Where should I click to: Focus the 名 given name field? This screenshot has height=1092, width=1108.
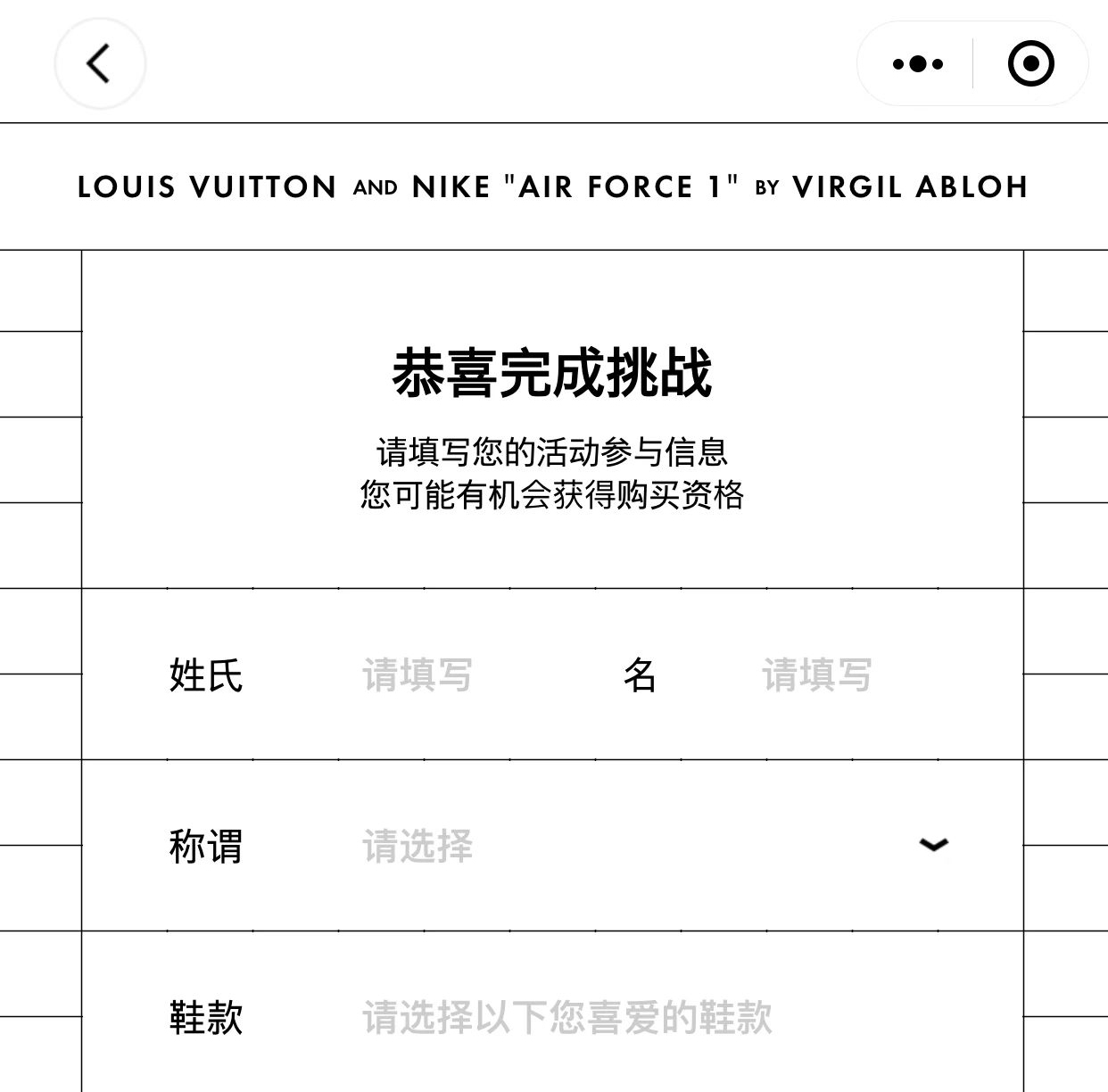816,674
